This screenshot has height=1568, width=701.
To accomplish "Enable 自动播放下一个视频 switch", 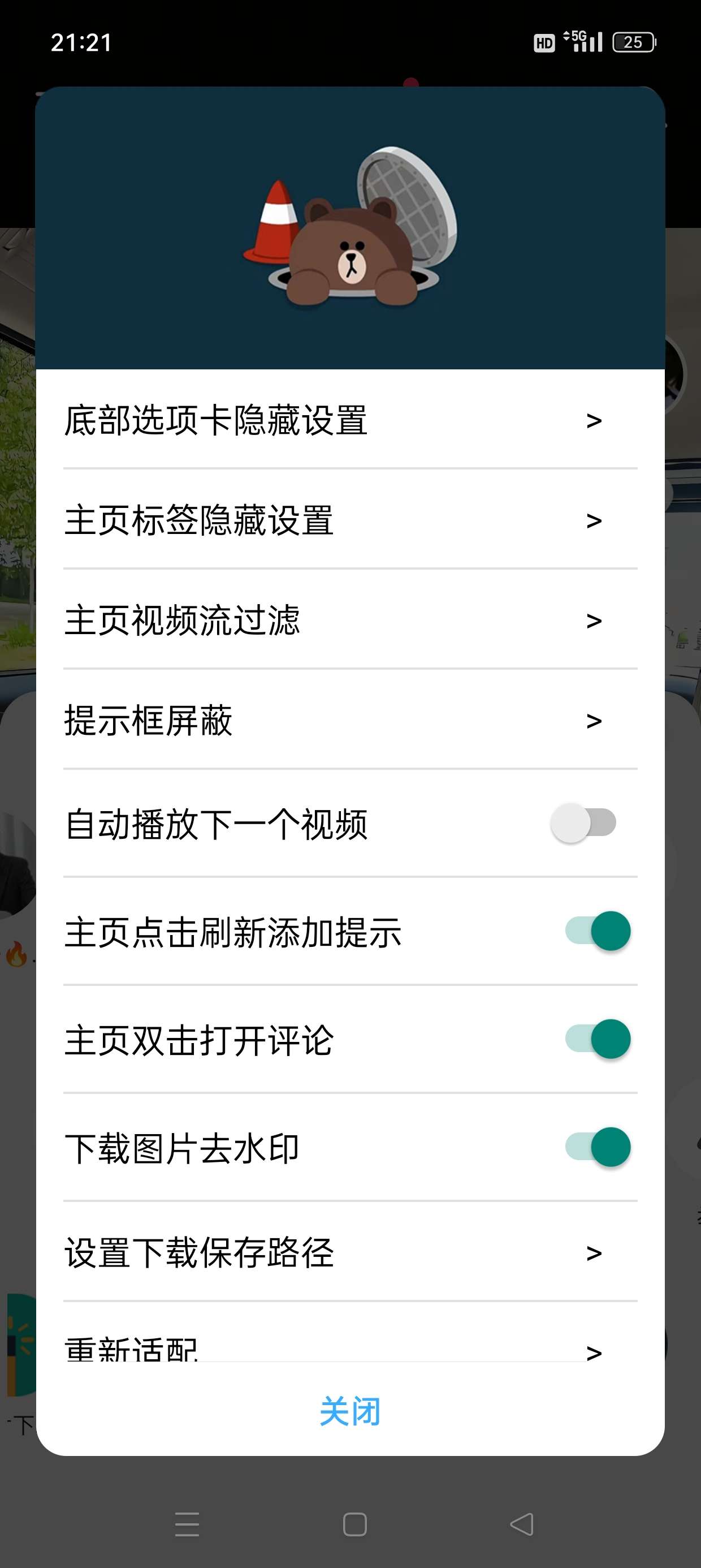I will (583, 823).
